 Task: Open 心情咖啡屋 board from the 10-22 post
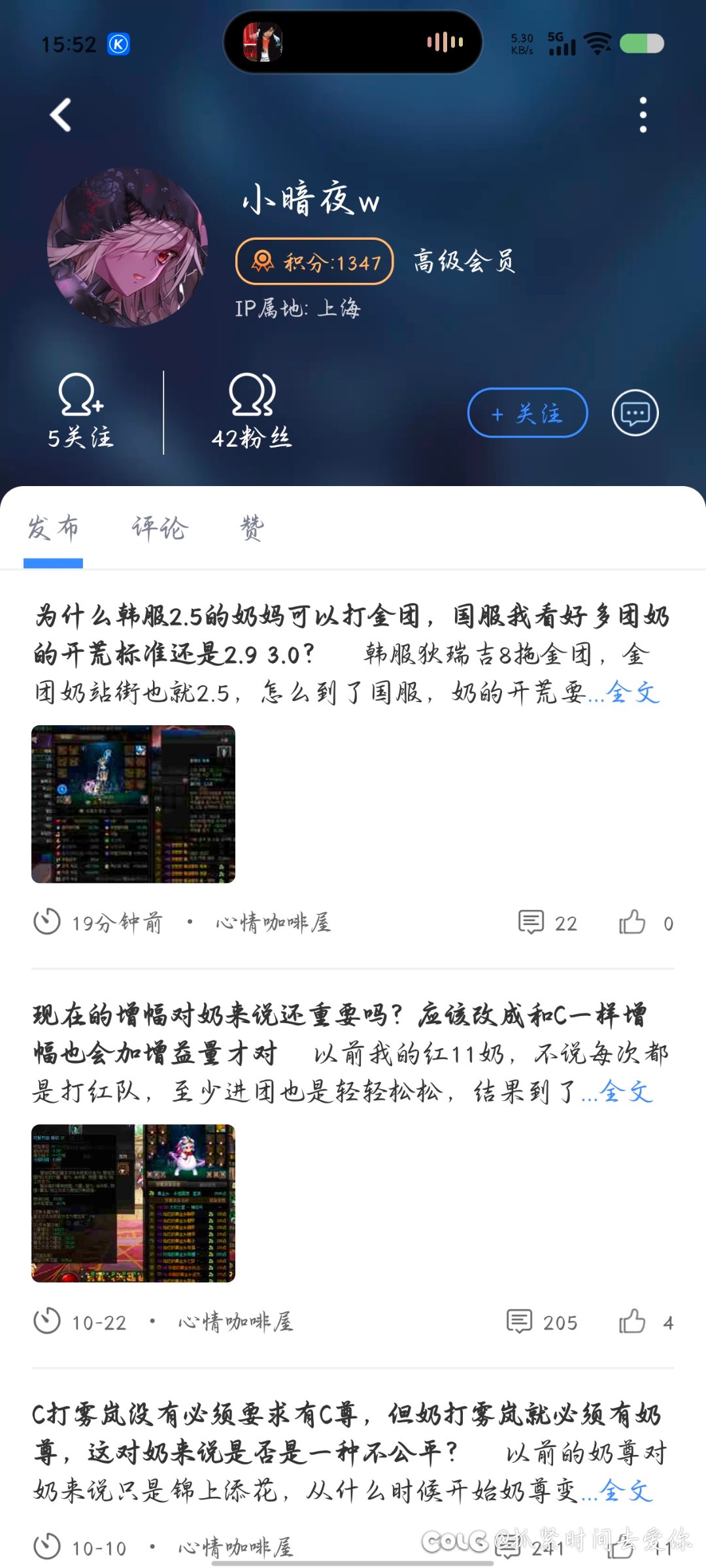coord(236,1322)
